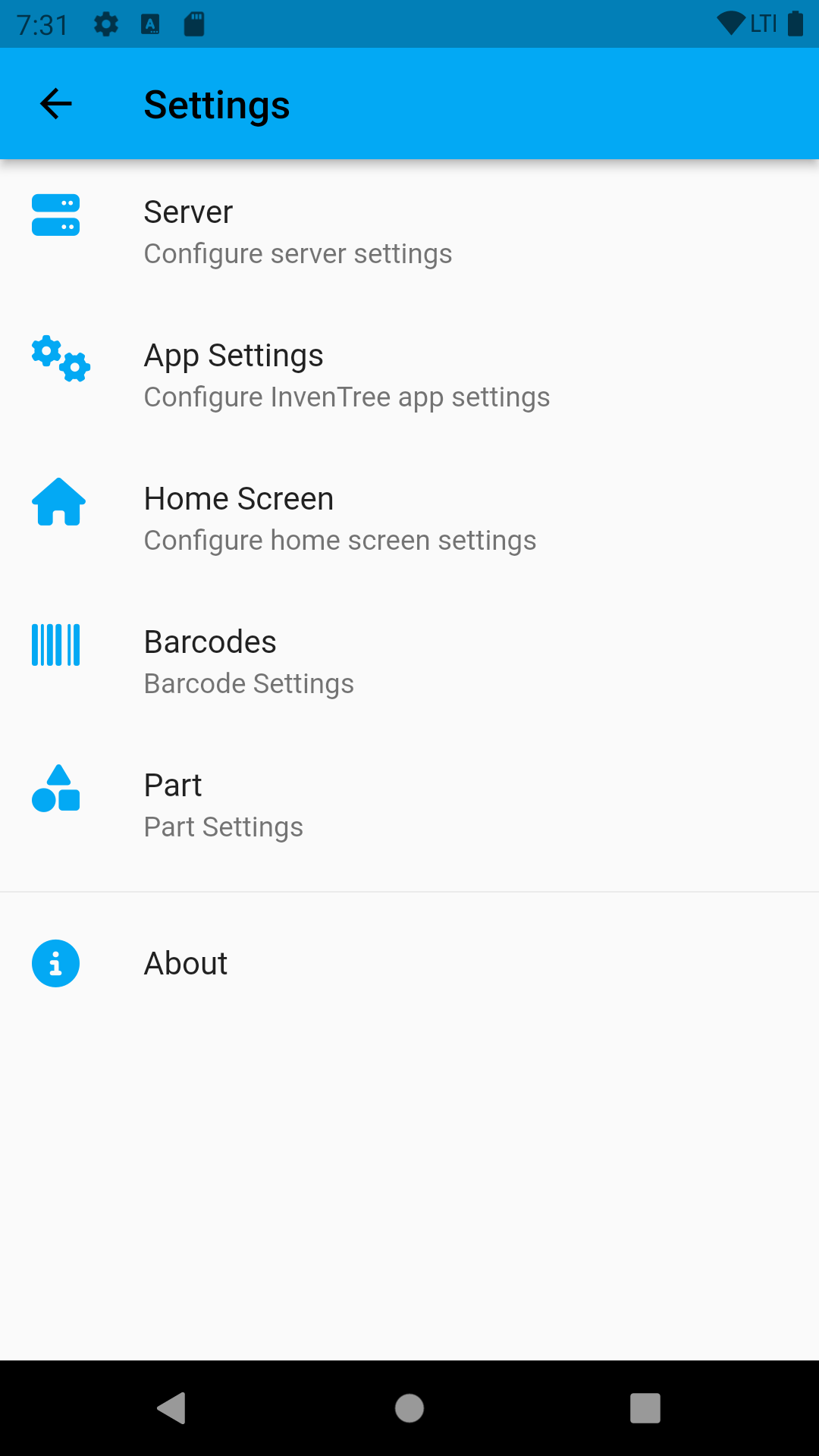The image size is (819, 1456).
Task: Click the App Settings gears icon
Action: 59,361
